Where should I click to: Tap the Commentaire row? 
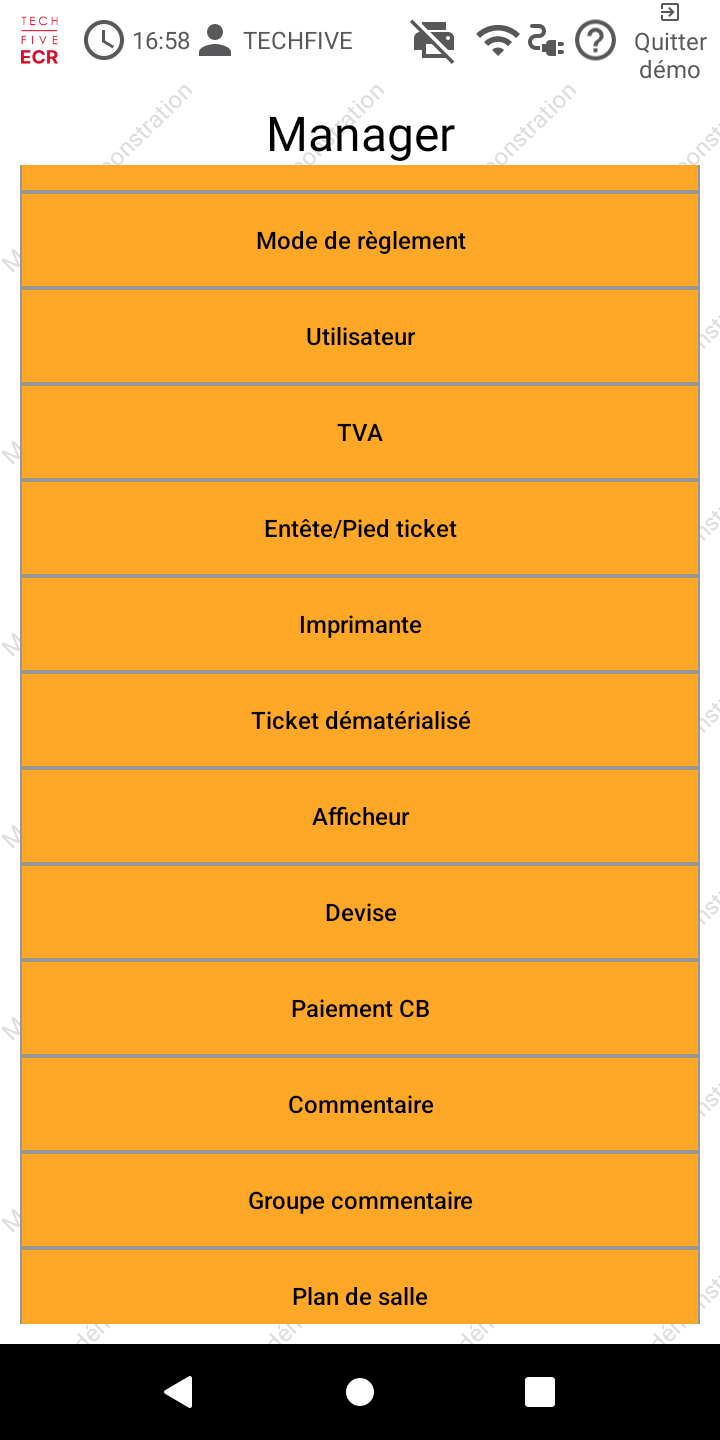point(360,1105)
